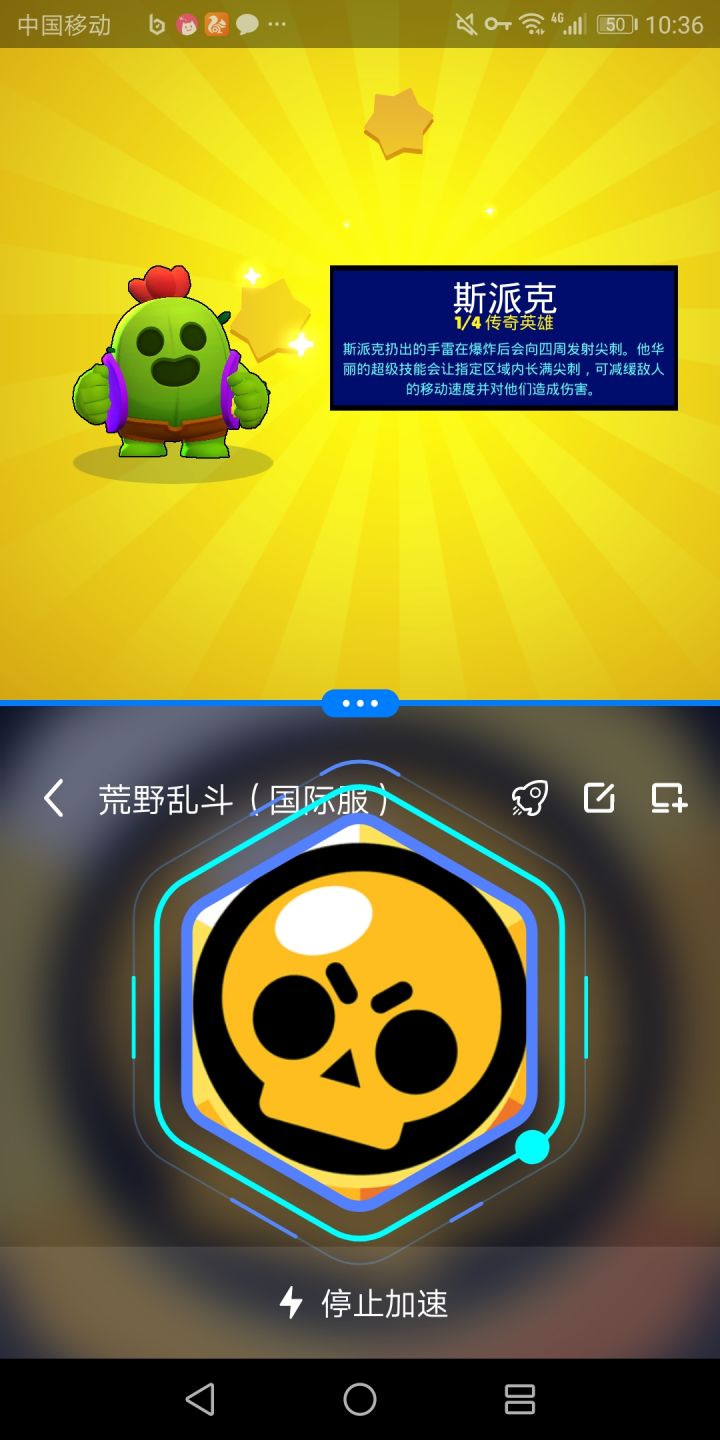Expand the blue three-dot drag handle
Image resolution: width=720 pixels, height=1440 pixels.
click(360, 703)
